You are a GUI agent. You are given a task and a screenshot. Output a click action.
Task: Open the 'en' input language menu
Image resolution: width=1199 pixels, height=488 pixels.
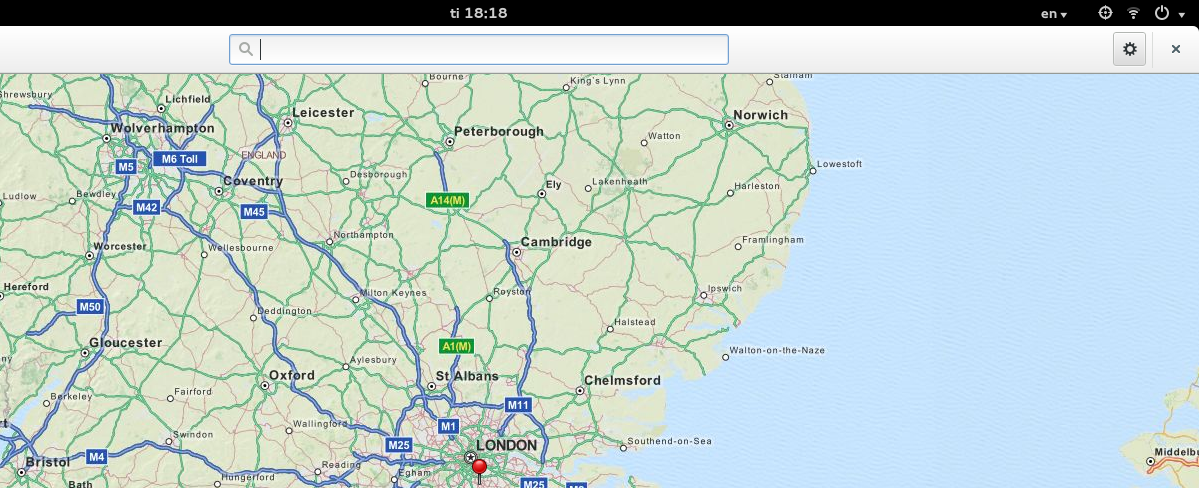(1054, 13)
